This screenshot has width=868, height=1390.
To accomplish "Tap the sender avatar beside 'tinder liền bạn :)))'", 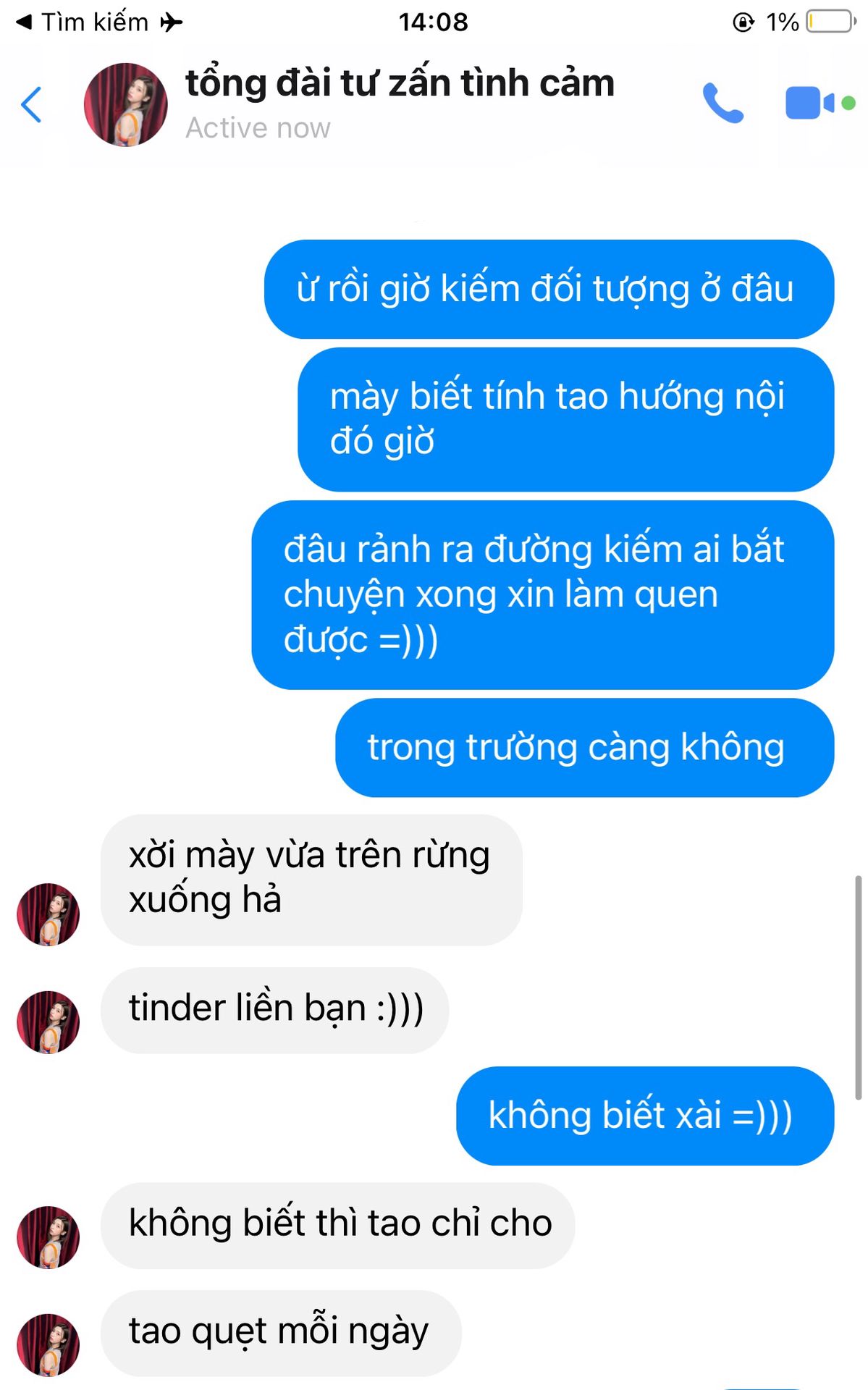I will click(x=49, y=1022).
